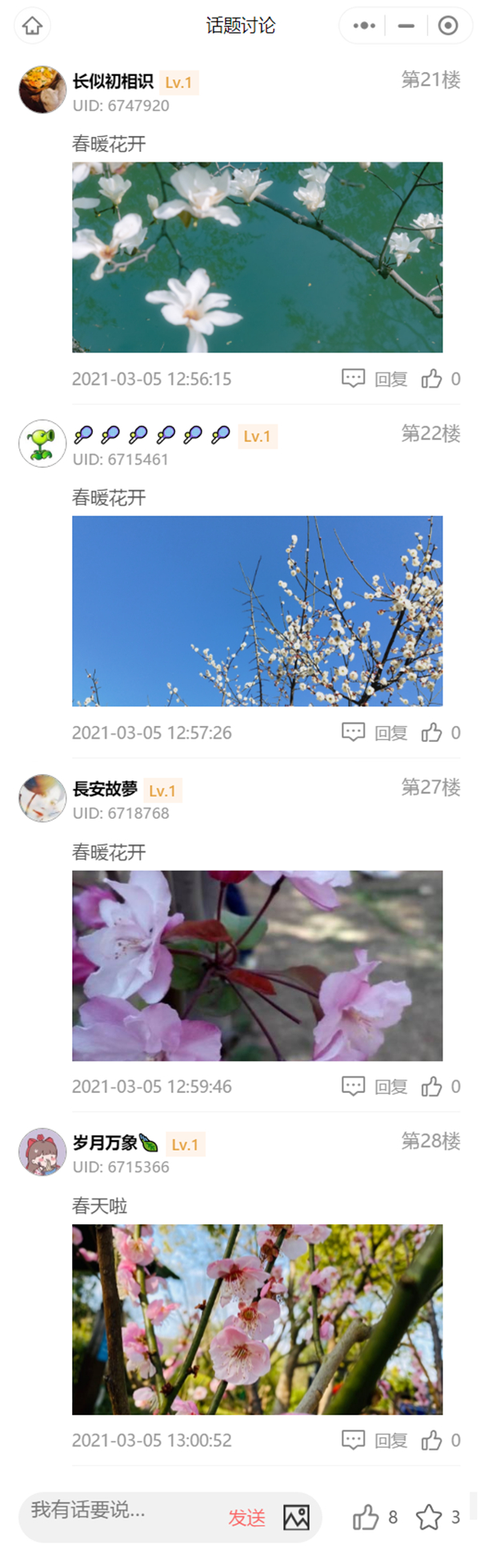
Task: Send the comment with 发送
Action: pyautogui.click(x=246, y=1518)
